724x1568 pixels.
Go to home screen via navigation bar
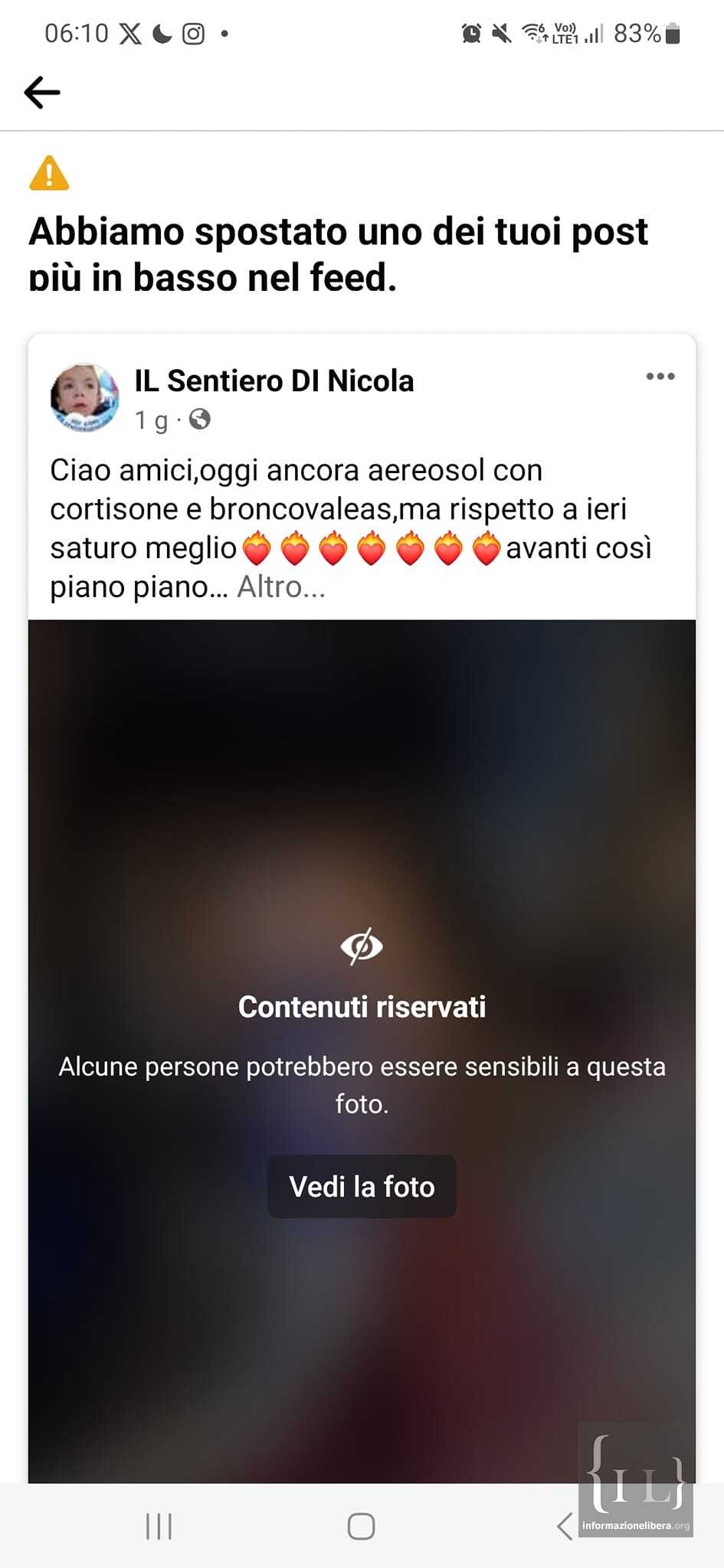361,1526
